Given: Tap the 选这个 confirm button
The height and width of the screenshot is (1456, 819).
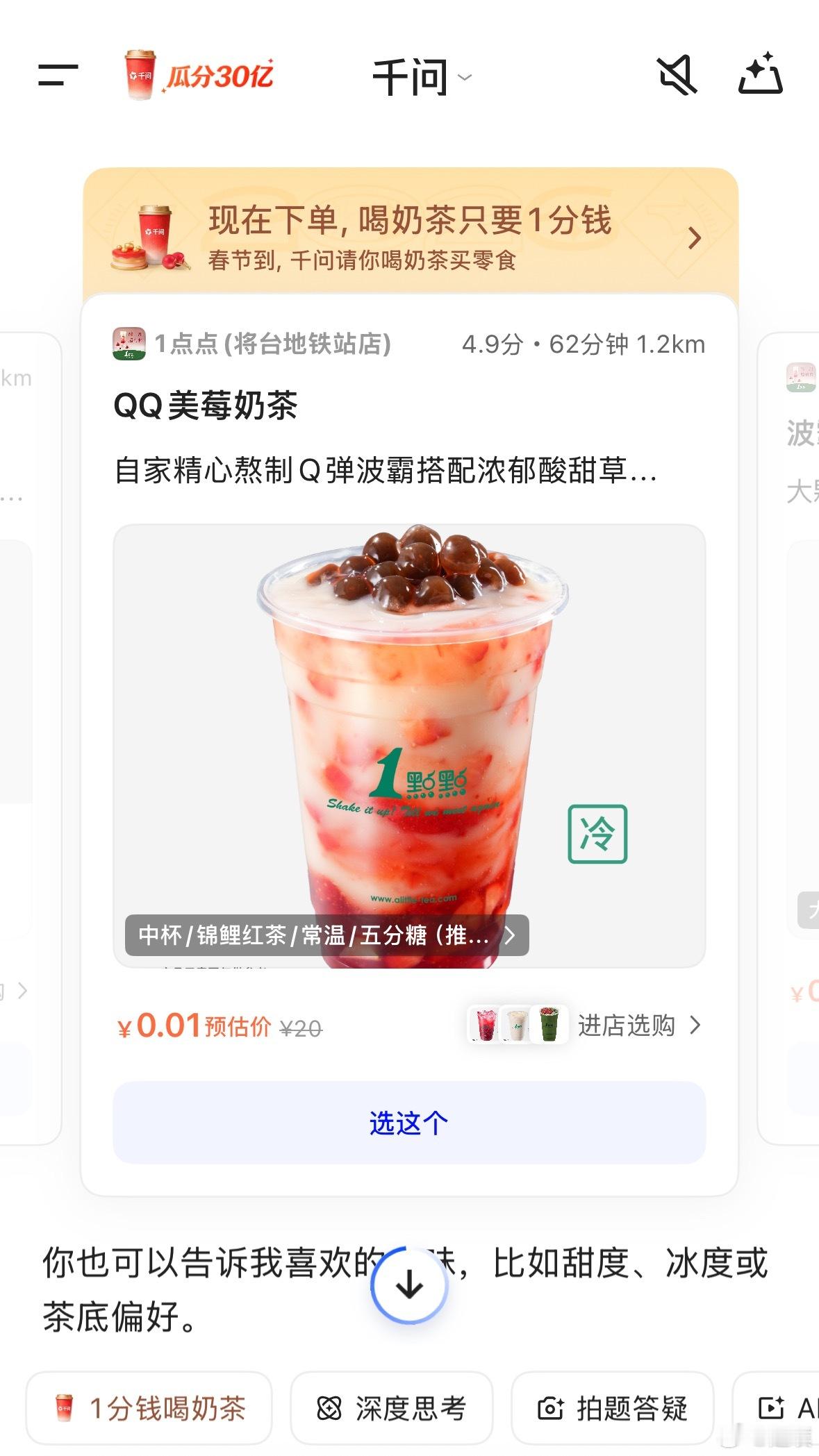Looking at the screenshot, I should (409, 1122).
